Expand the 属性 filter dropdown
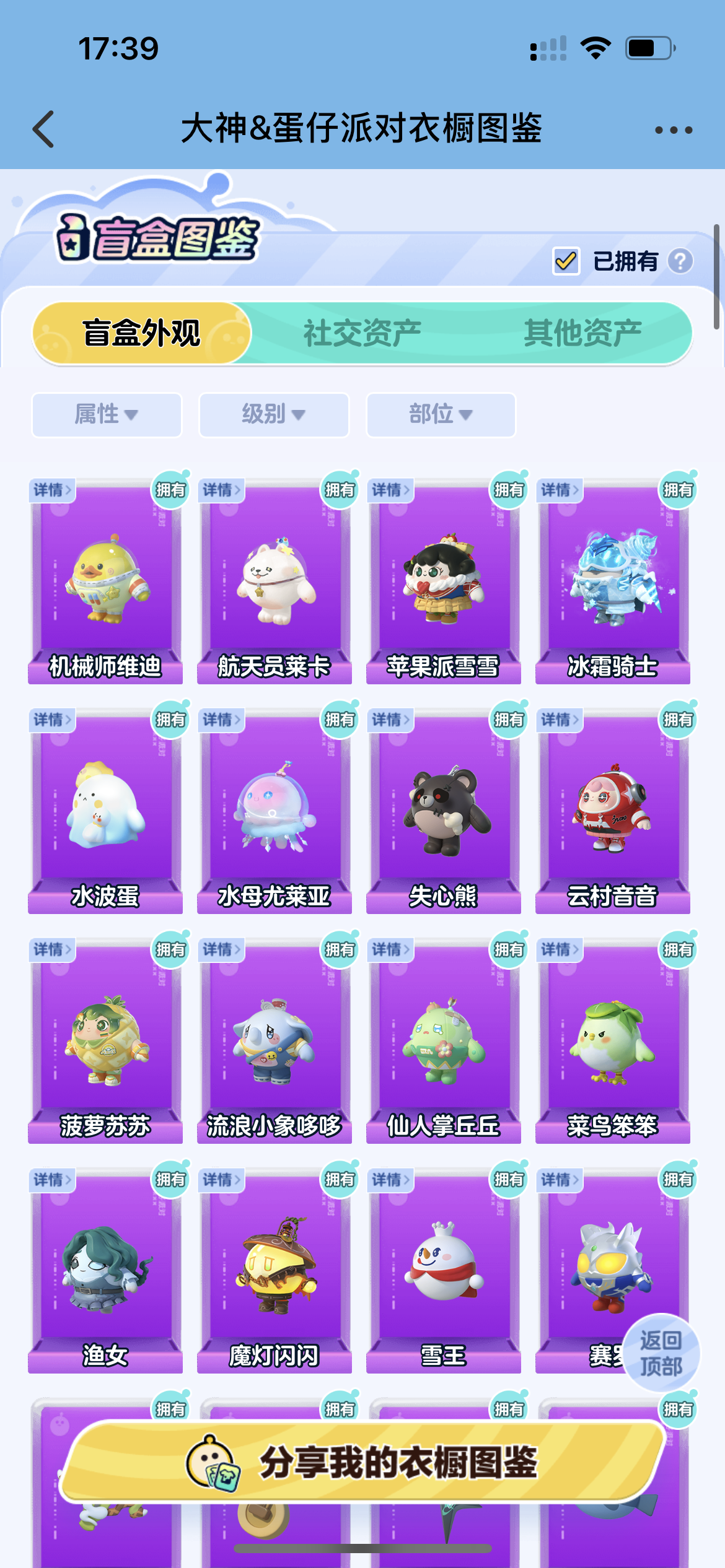Image resolution: width=725 pixels, height=1568 pixels. [x=107, y=414]
